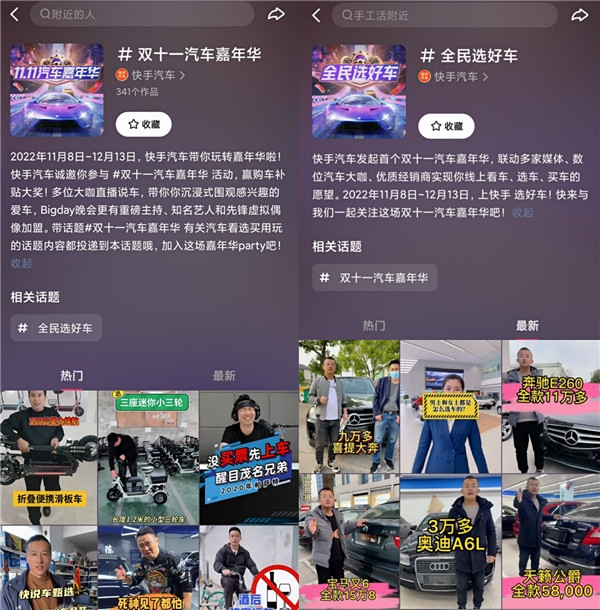Switch to 热门 tab on 全民选好车 page
This screenshot has width=600, height=610.
(374, 326)
